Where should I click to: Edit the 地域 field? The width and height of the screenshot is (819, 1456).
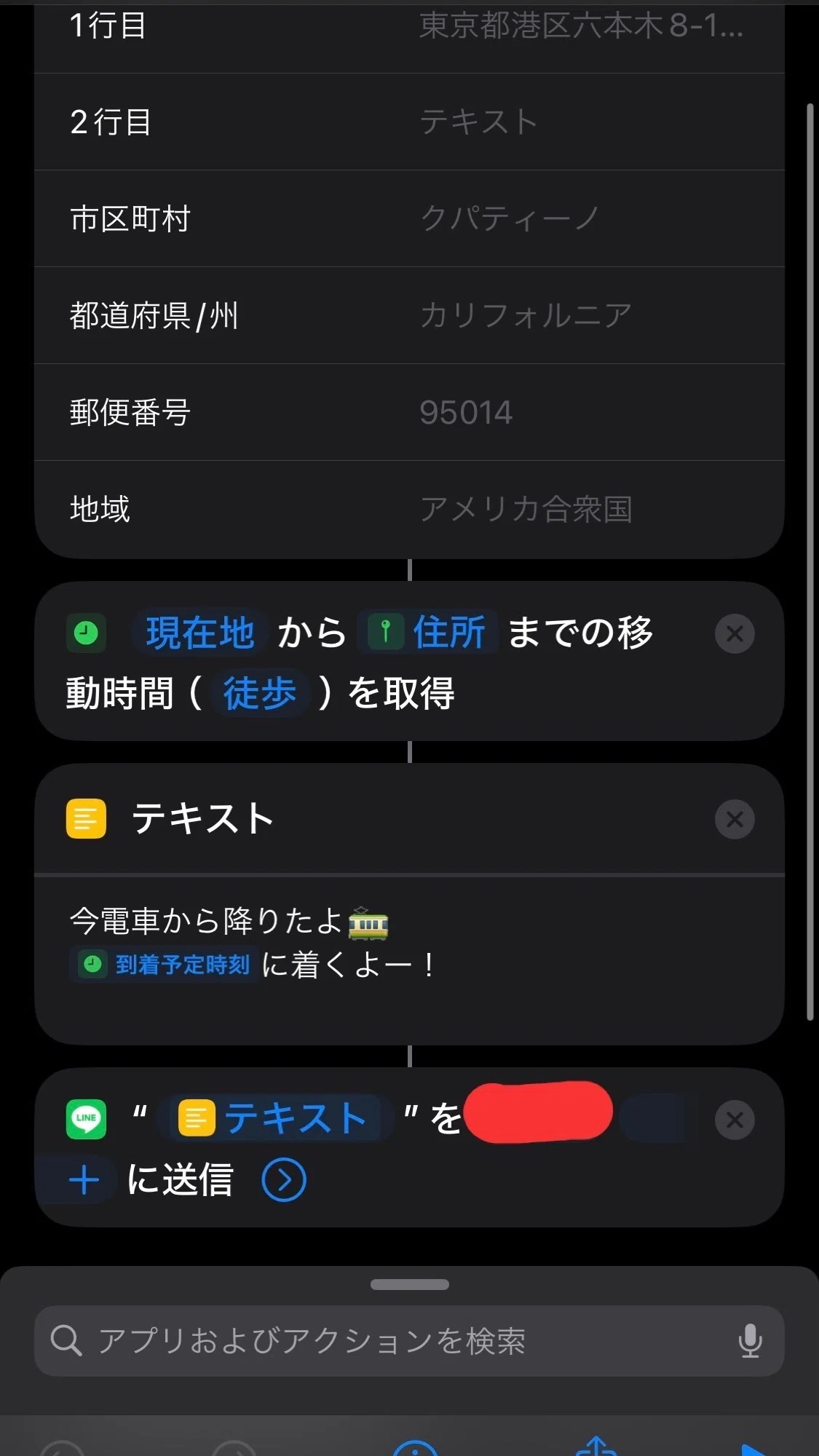coord(409,509)
